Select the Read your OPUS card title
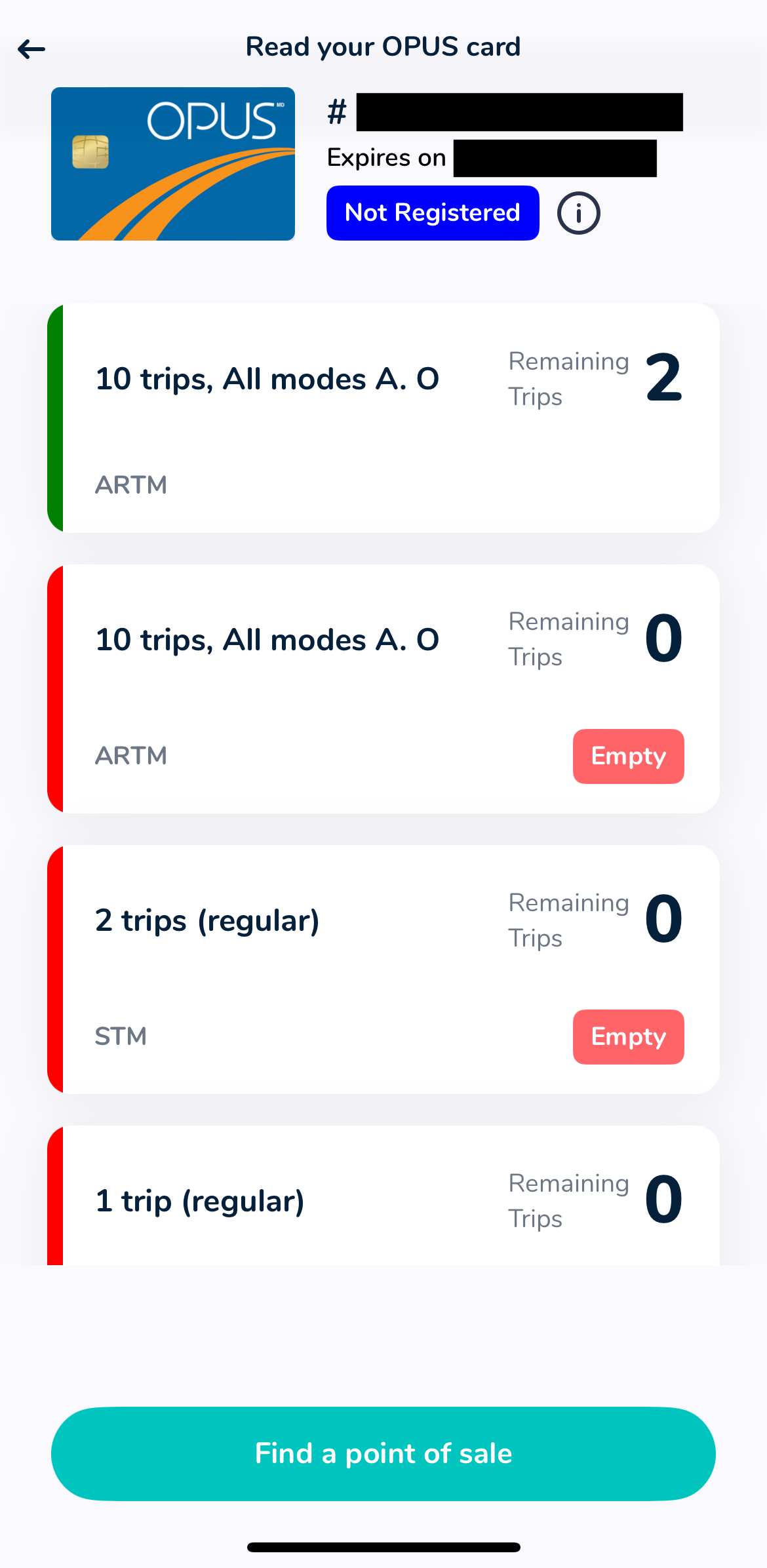The height and width of the screenshot is (1568, 767). (x=383, y=47)
